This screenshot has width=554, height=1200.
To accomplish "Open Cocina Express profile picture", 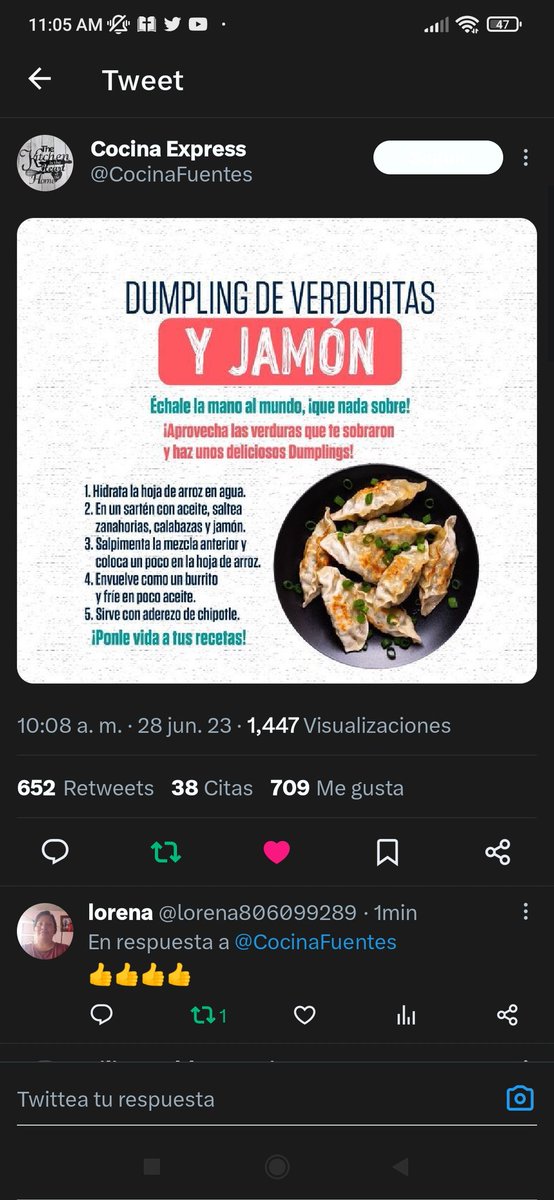I will pyautogui.click(x=45, y=163).
